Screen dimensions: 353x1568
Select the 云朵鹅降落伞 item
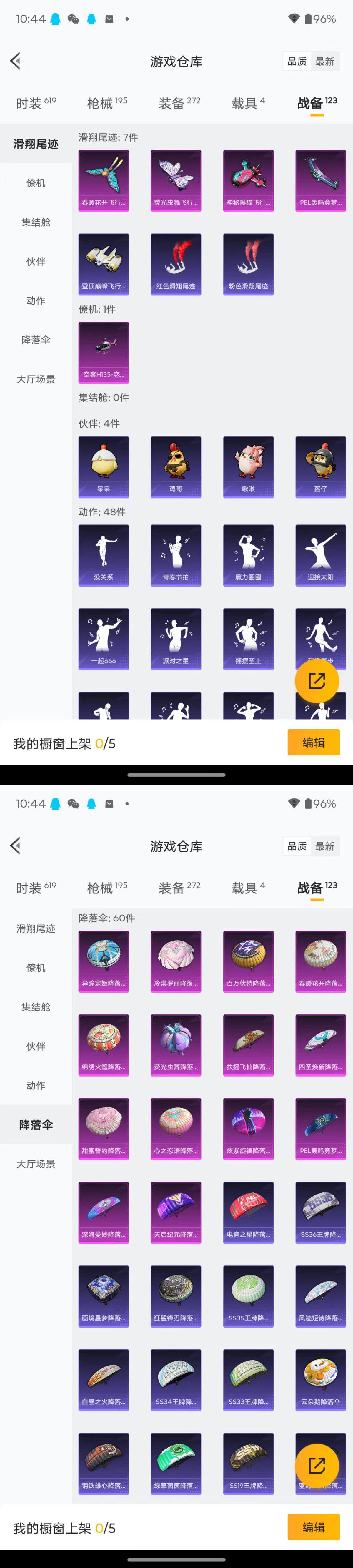tap(321, 1379)
